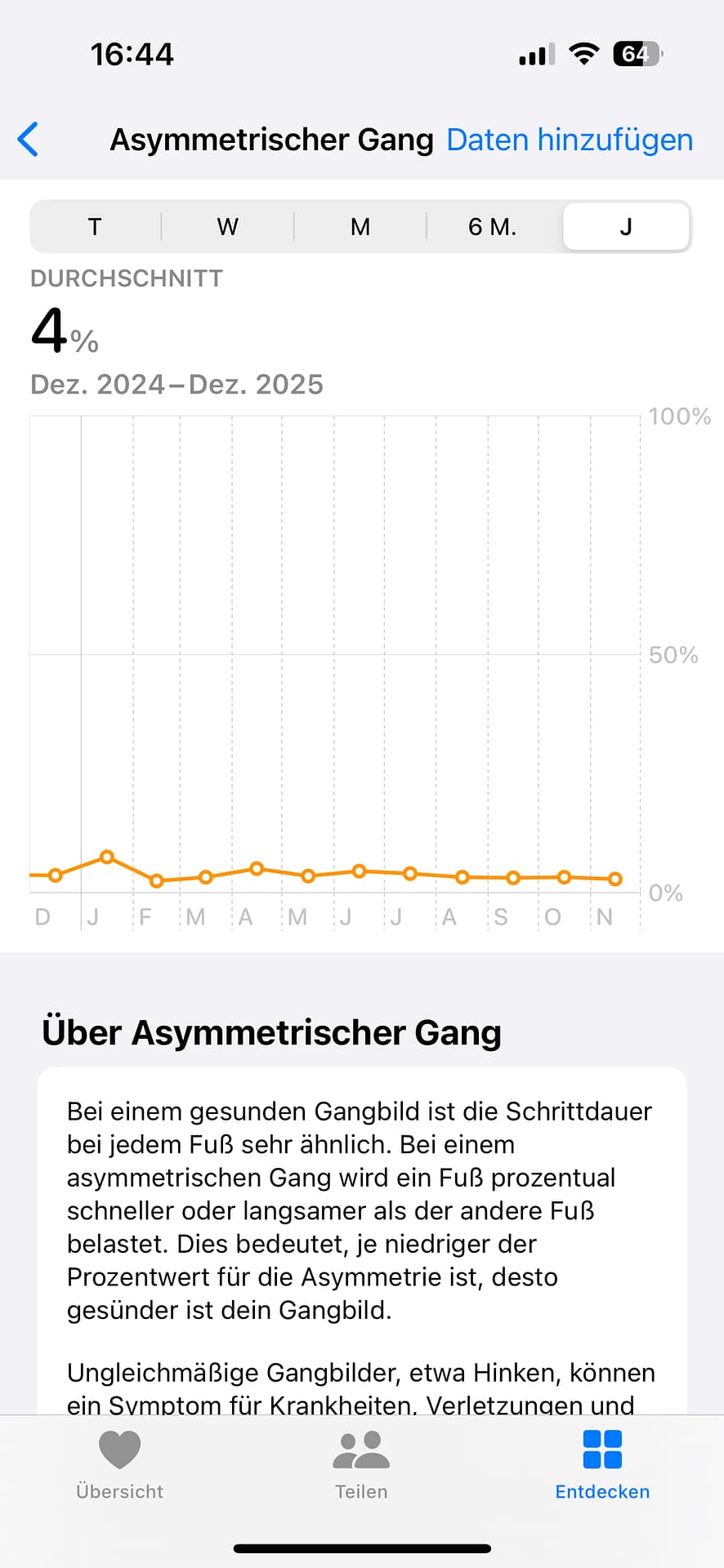Open the Übersicht tab
Image resolution: width=724 pixels, height=1568 pixels.
tap(120, 1466)
